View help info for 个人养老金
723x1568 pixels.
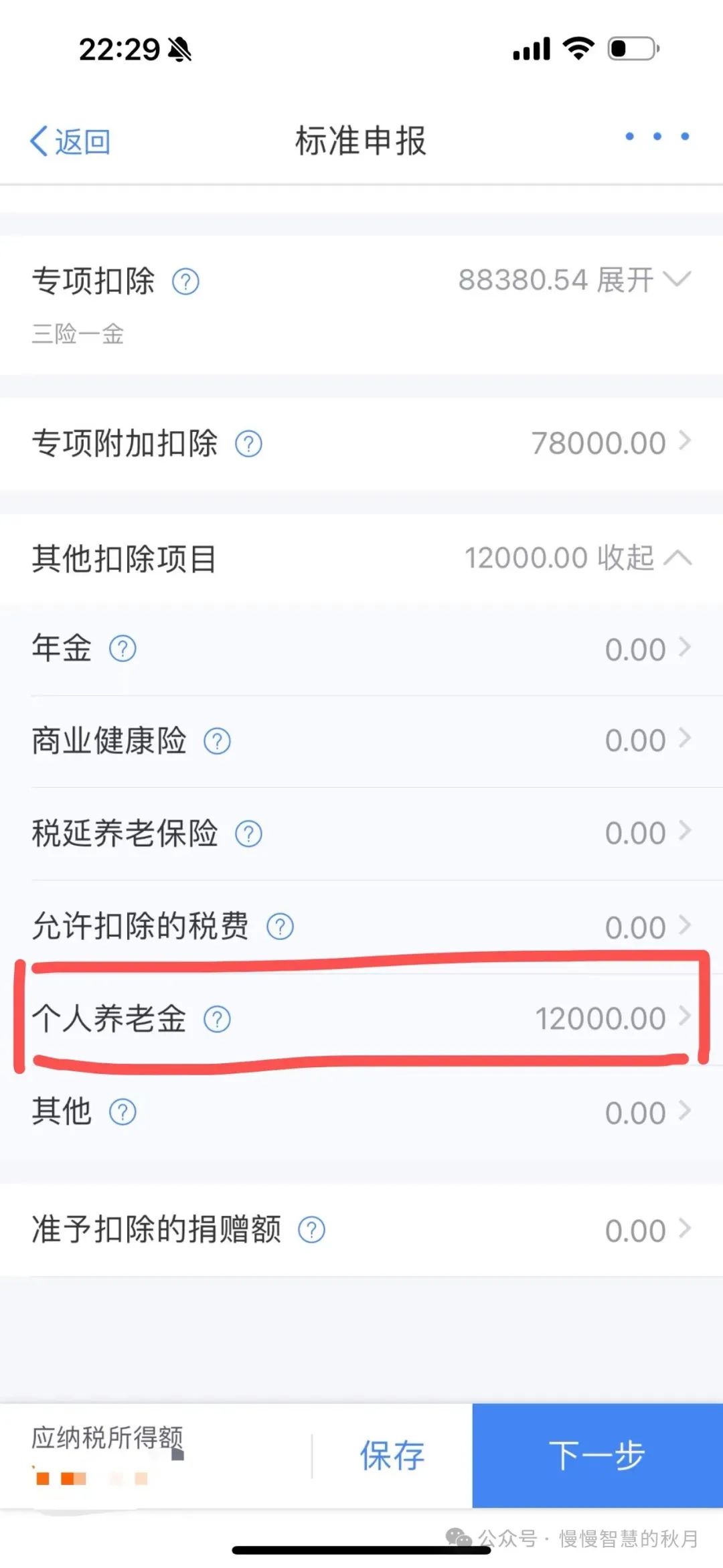[217, 1020]
